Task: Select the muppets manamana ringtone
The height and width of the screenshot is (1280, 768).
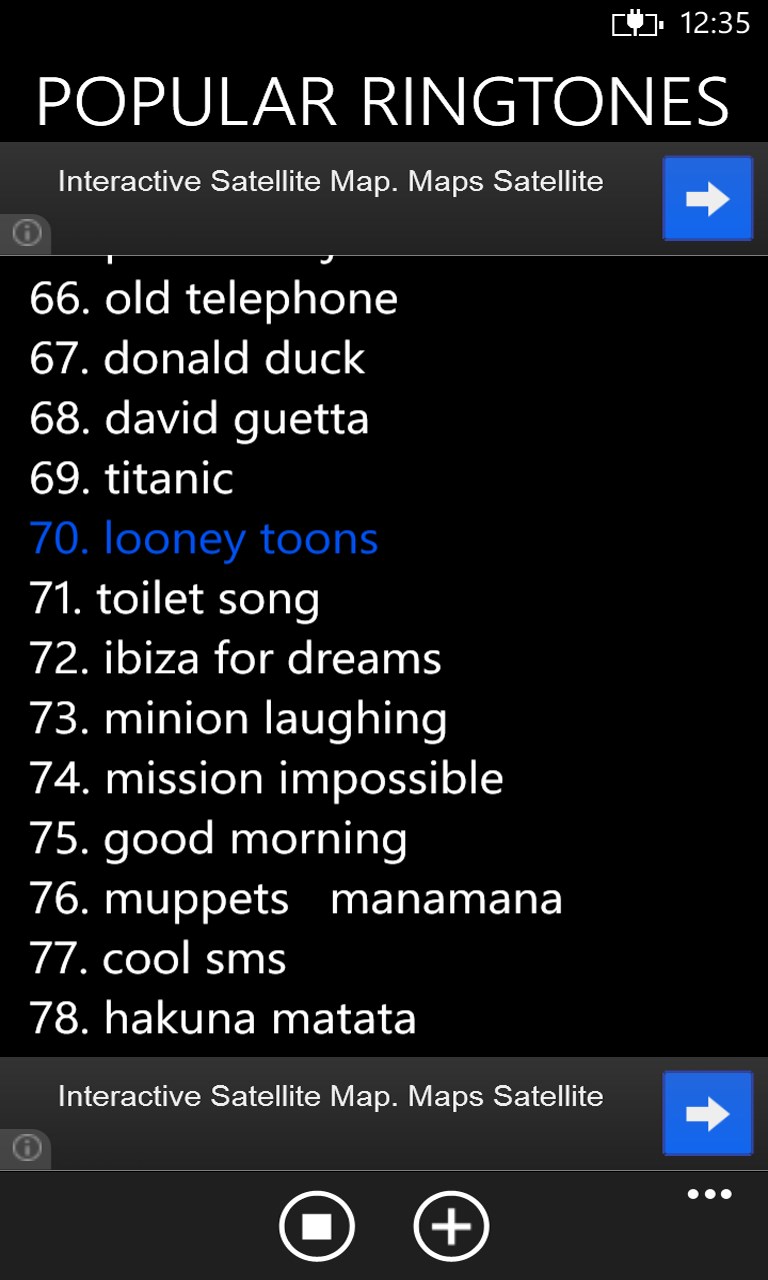Action: [296, 899]
